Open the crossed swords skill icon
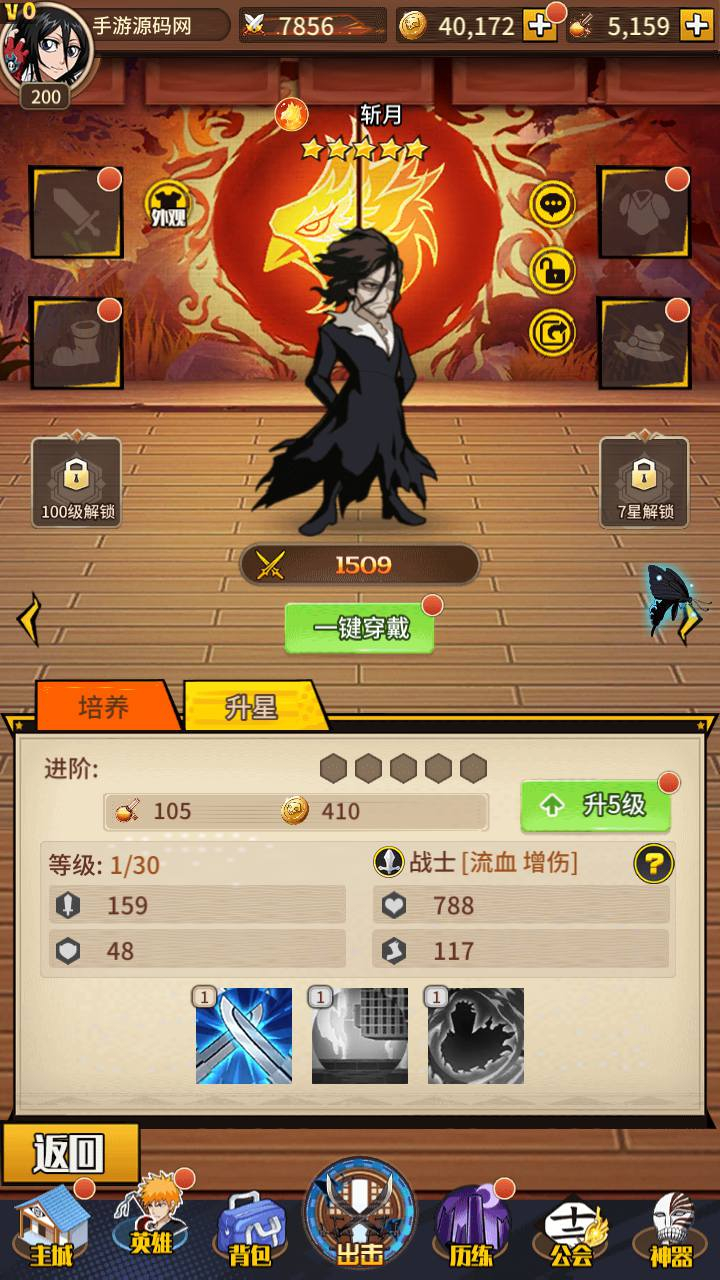Viewport: 720px width, 1280px height. (x=244, y=1036)
